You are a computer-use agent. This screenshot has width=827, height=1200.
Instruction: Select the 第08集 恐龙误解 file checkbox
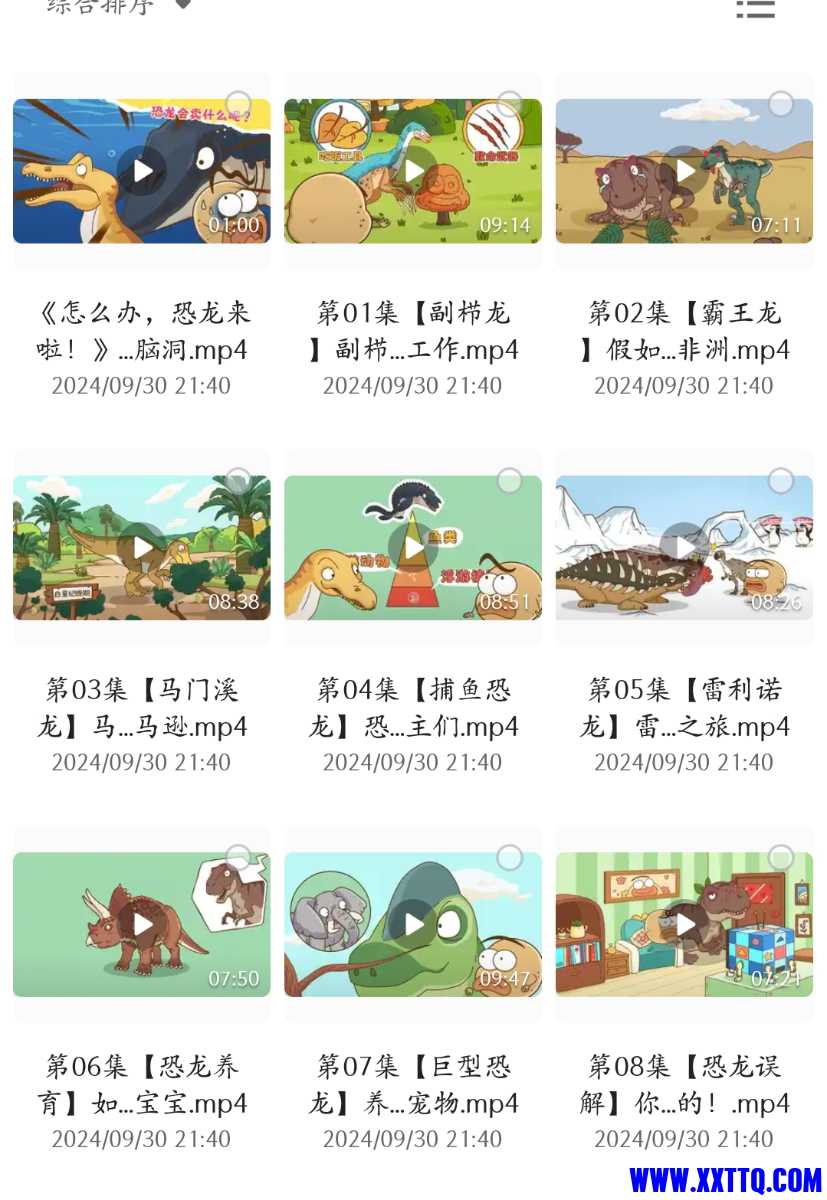[781, 857]
